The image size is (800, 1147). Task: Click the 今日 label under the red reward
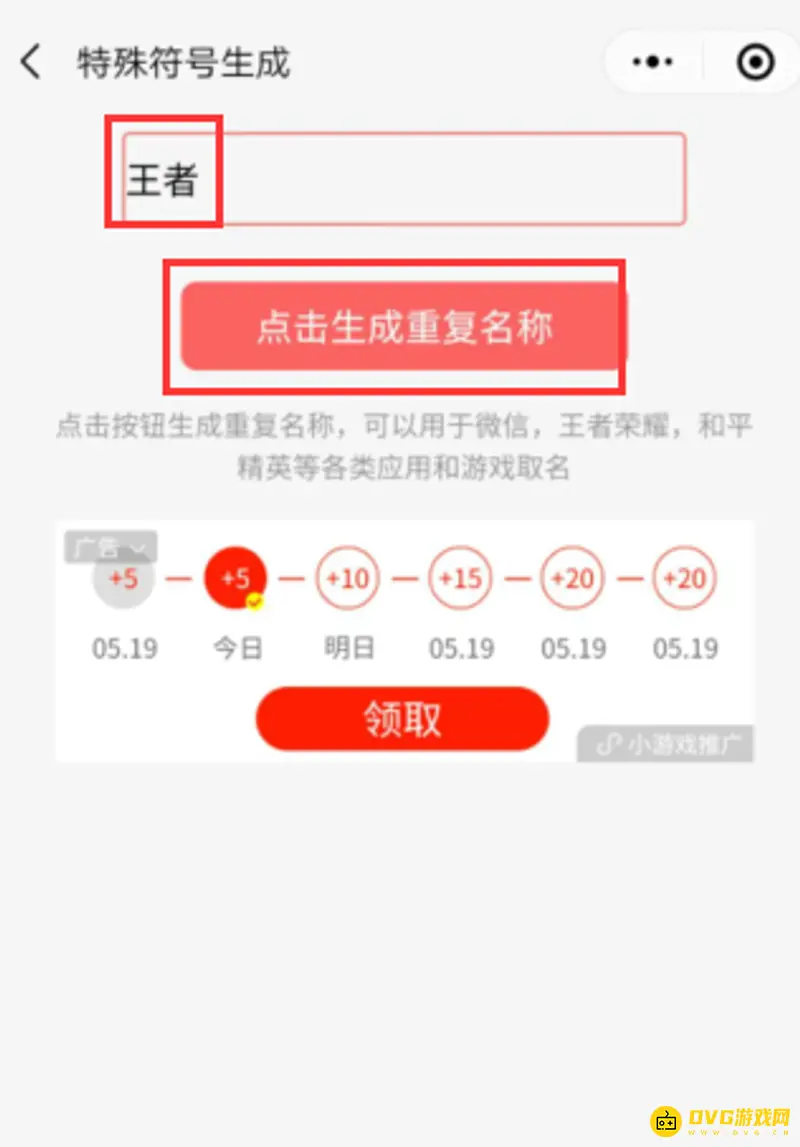pos(236,648)
